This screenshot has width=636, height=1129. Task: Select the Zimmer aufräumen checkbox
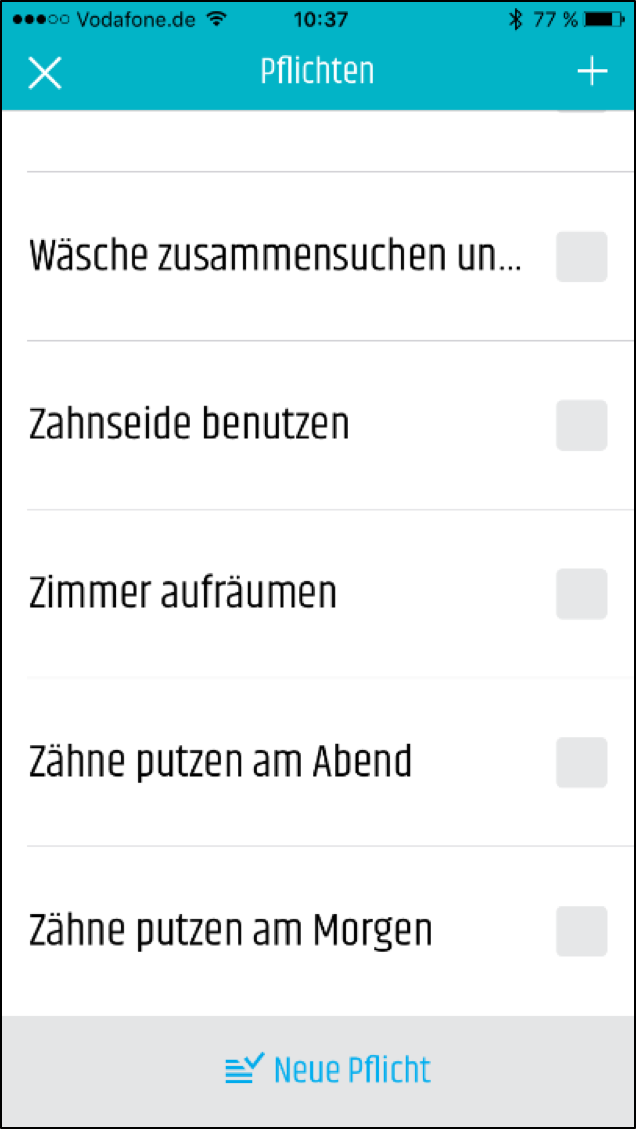point(581,594)
